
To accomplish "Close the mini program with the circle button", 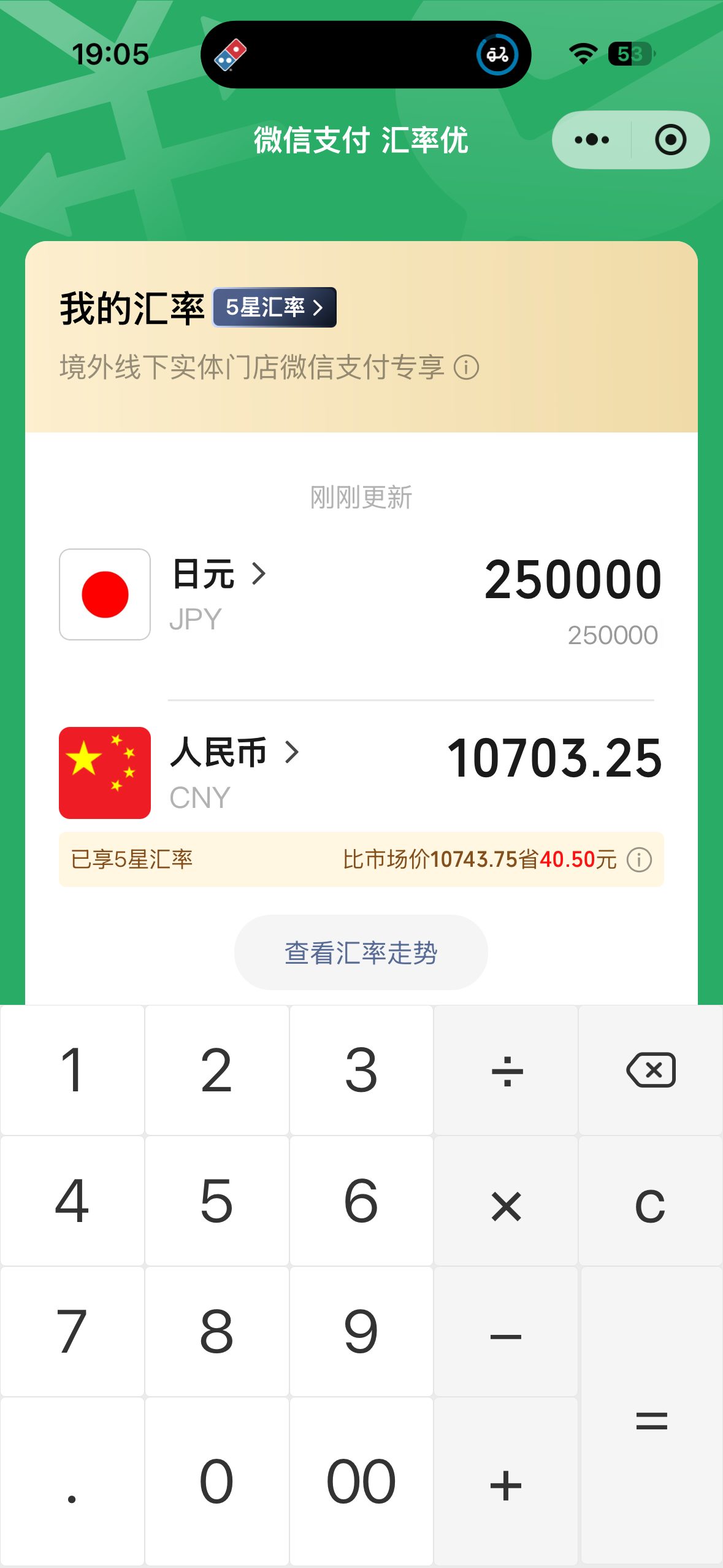I will 670,140.
